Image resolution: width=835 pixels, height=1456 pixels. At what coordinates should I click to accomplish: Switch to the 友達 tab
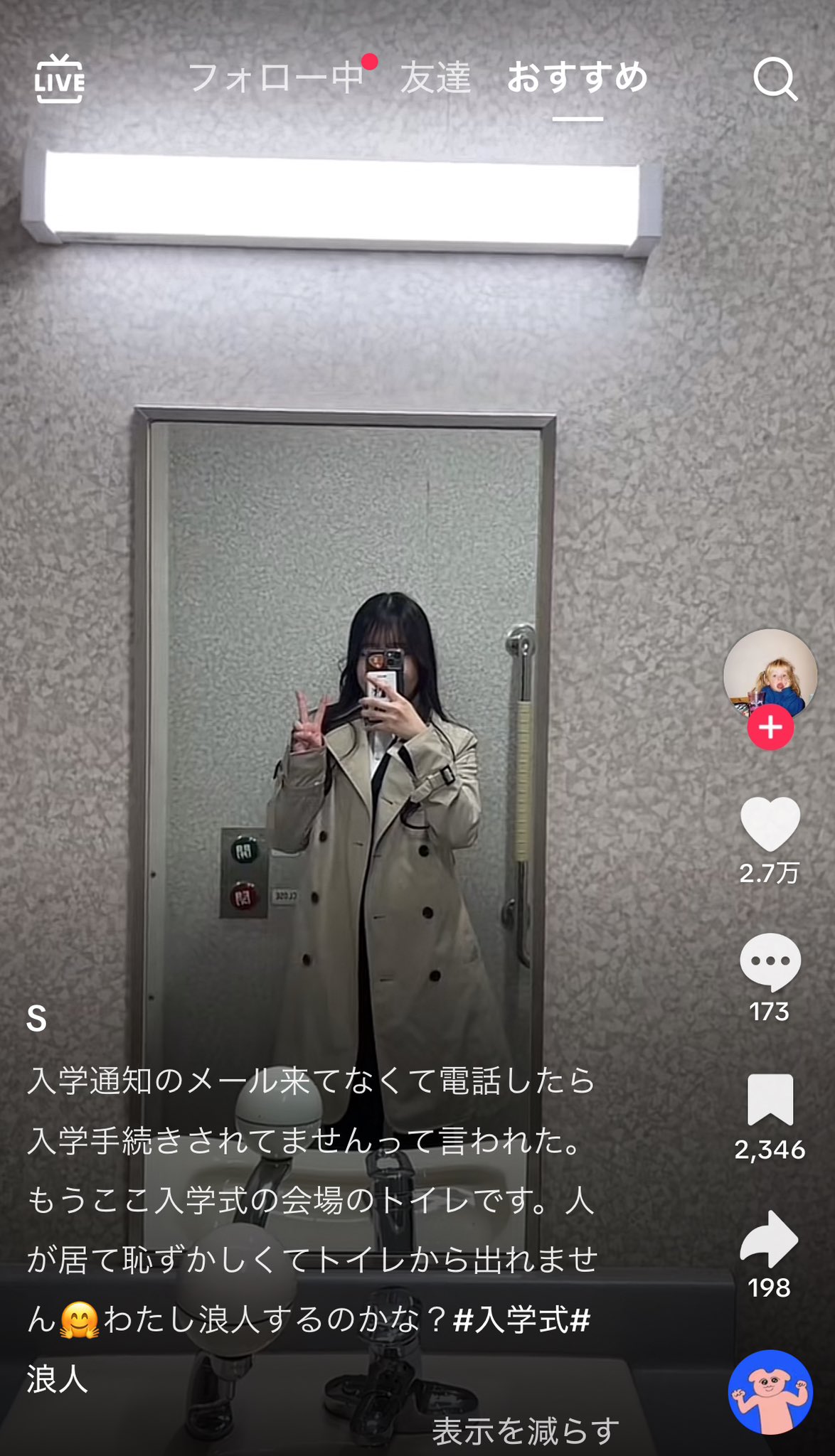(x=435, y=77)
